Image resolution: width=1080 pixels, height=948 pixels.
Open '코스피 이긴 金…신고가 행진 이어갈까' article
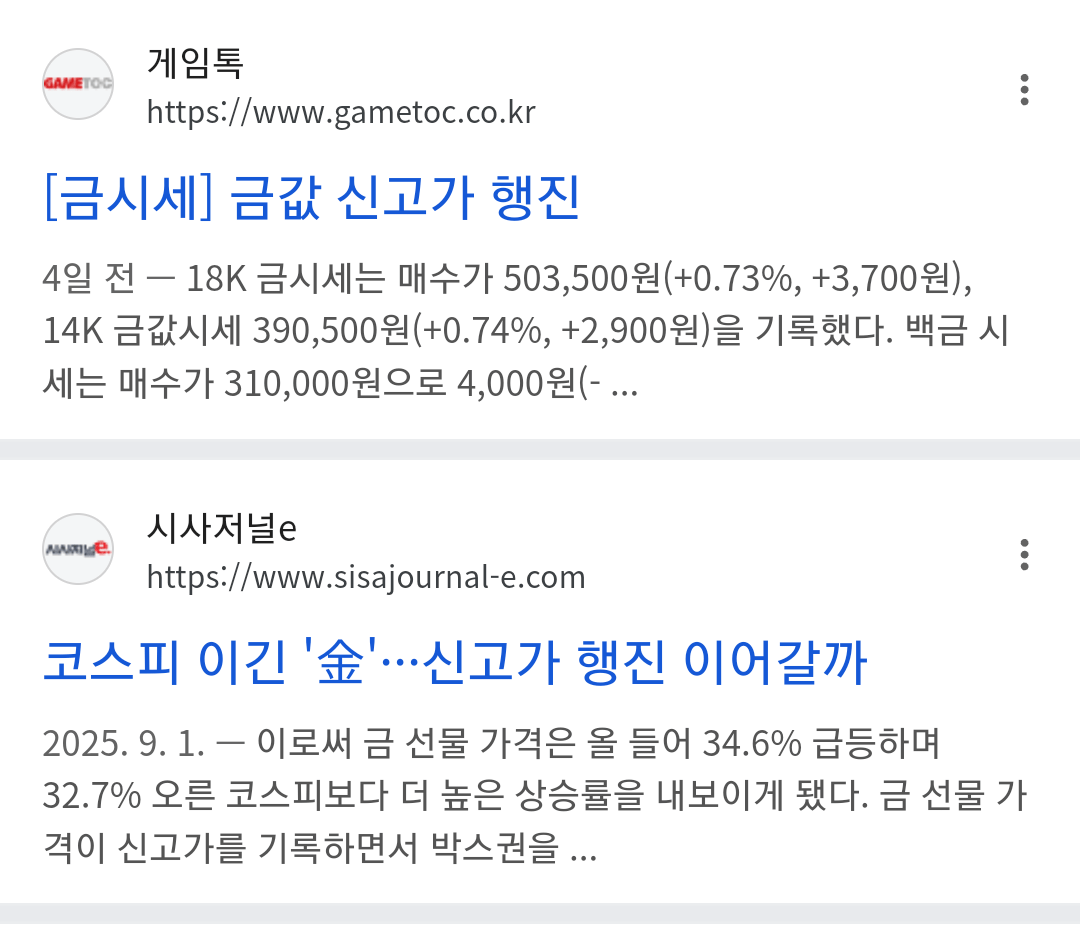pyautogui.click(x=454, y=663)
